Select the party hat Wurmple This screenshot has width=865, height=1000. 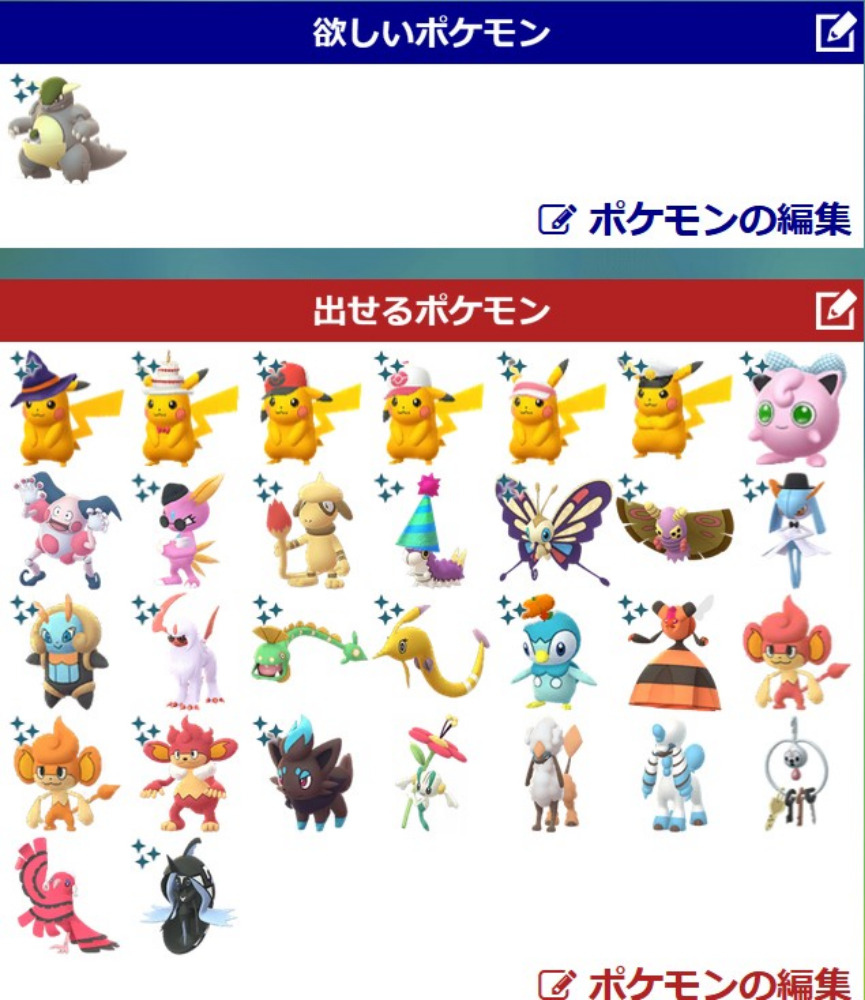[430, 532]
